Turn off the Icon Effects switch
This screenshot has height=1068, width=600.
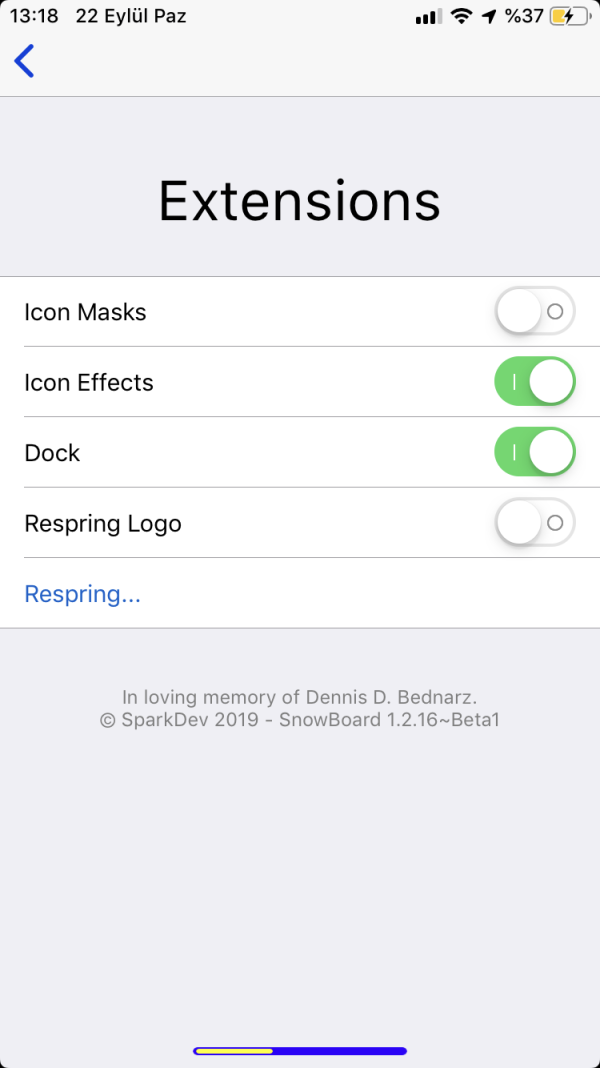pyautogui.click(x=534, y=382)
